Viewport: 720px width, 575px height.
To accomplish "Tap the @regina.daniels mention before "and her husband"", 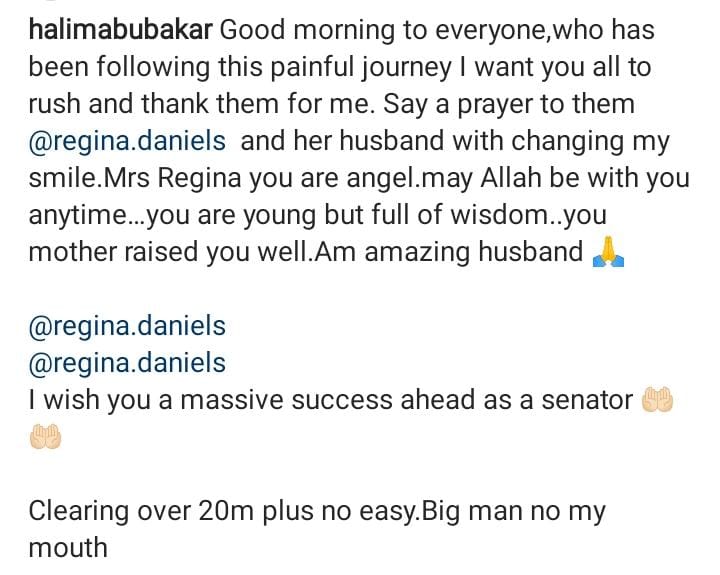I will click(x=127, y=142).
